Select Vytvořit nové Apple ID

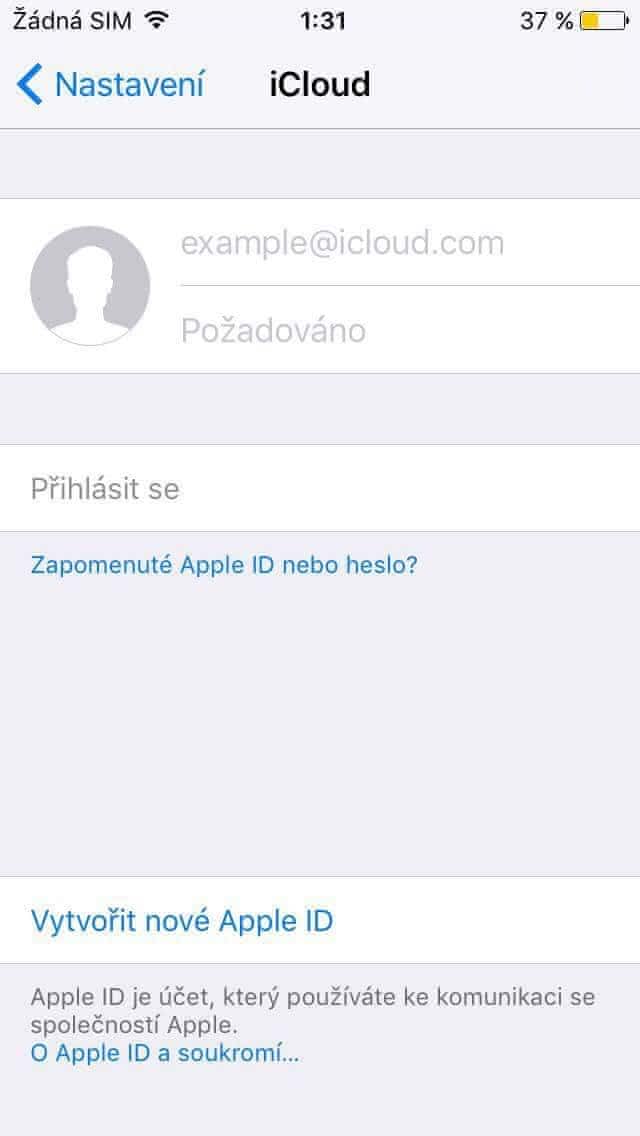[x=182, y=920]
